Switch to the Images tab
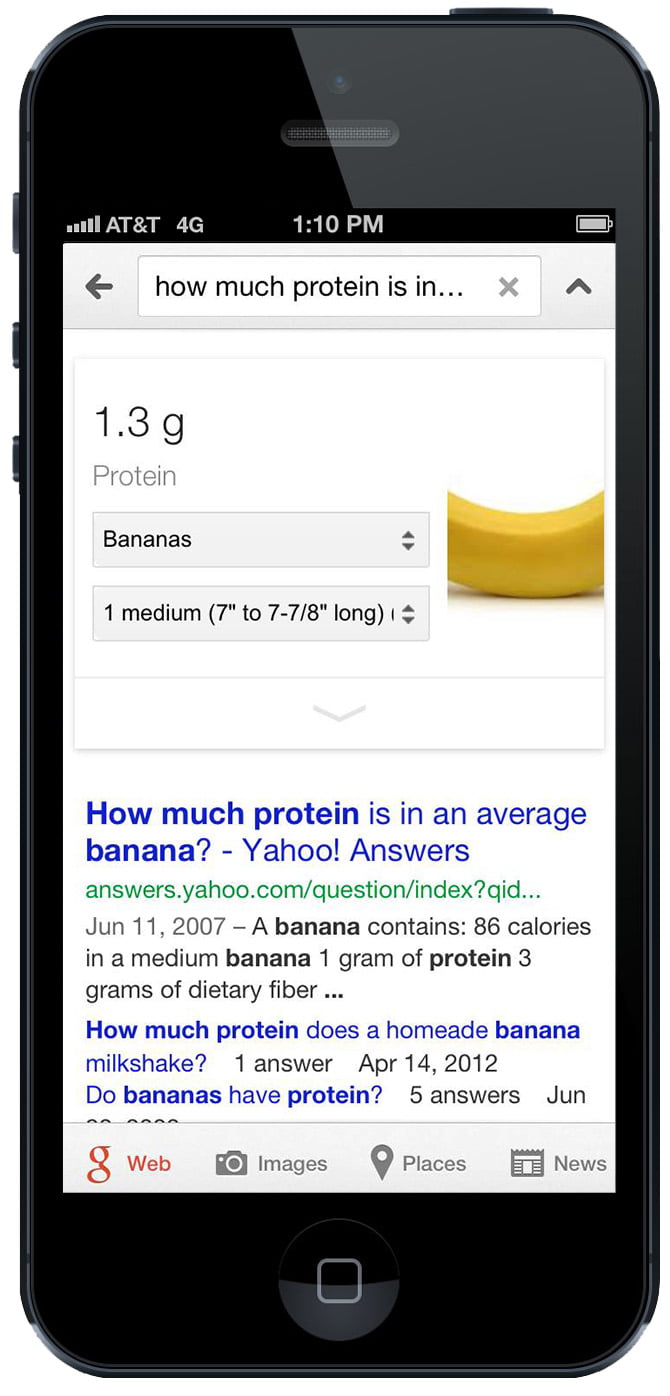Screen dimensions: 670x1396 pyautogui.click(x=272, y=1163)
